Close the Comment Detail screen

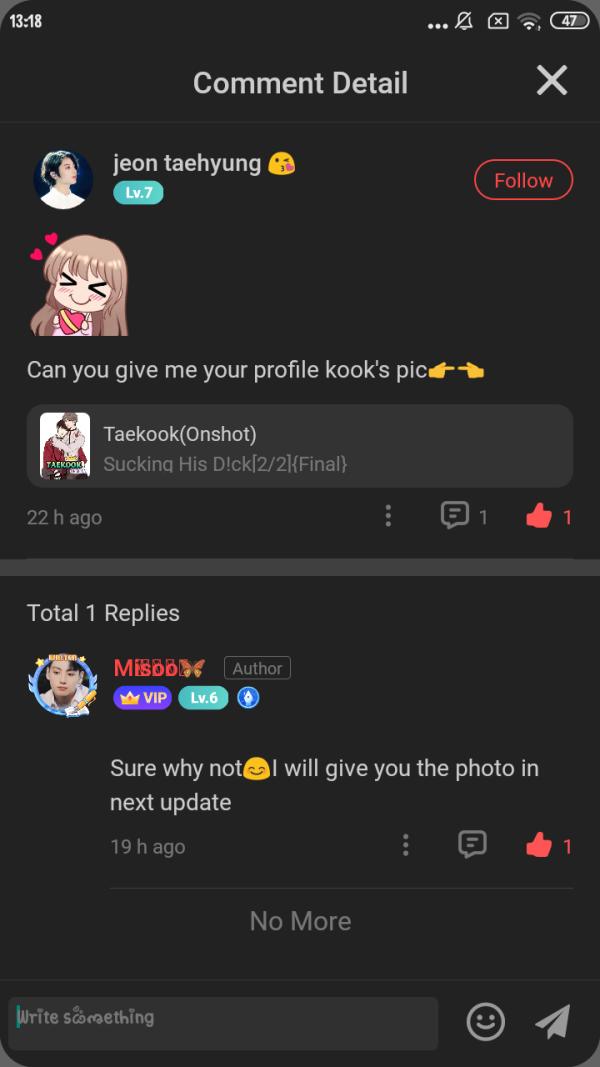551,81
